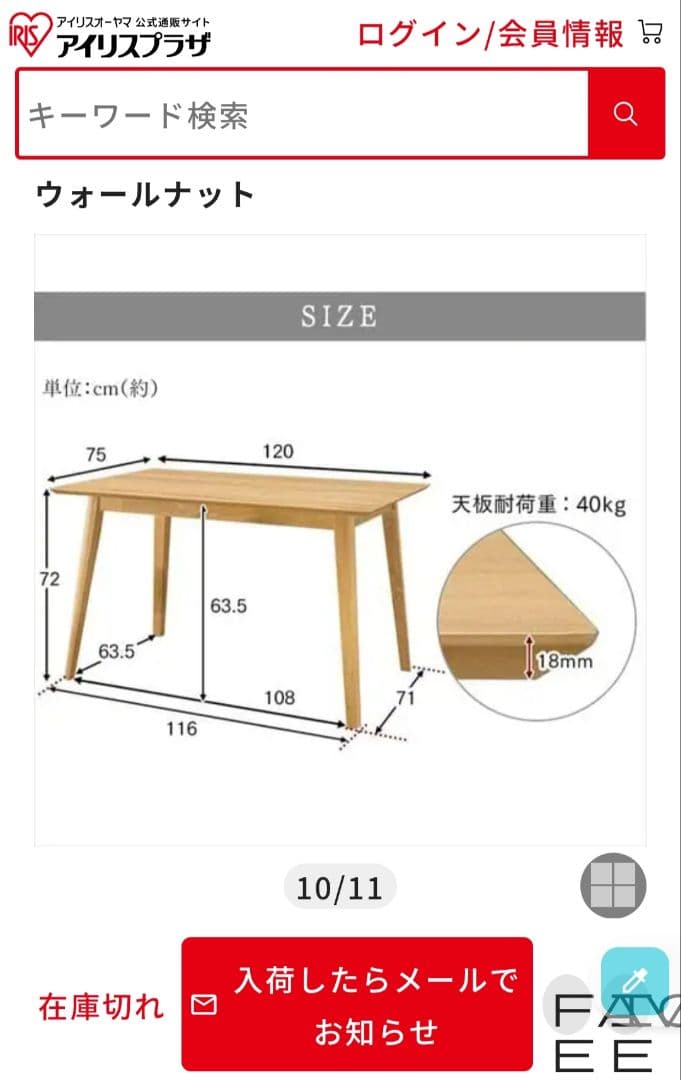681x1080 pixels.
Task: Show the image thumbnail grid view
Action: 613,885
